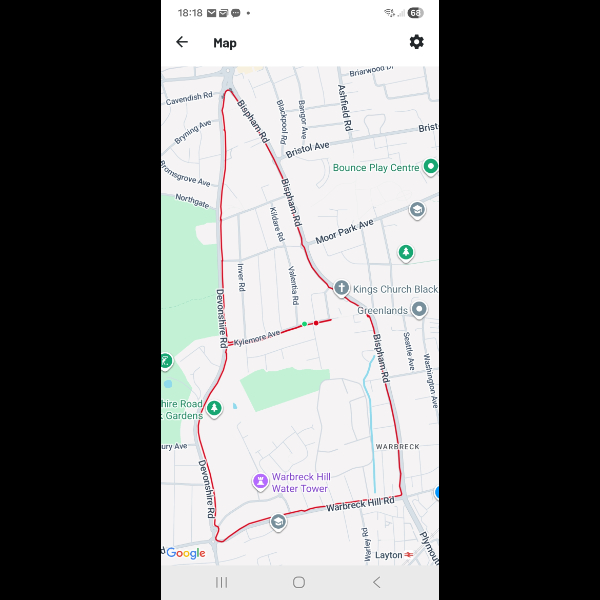Select the Bounce Play Centre marker
600x600 pixels.
click(x=431, y=167)
